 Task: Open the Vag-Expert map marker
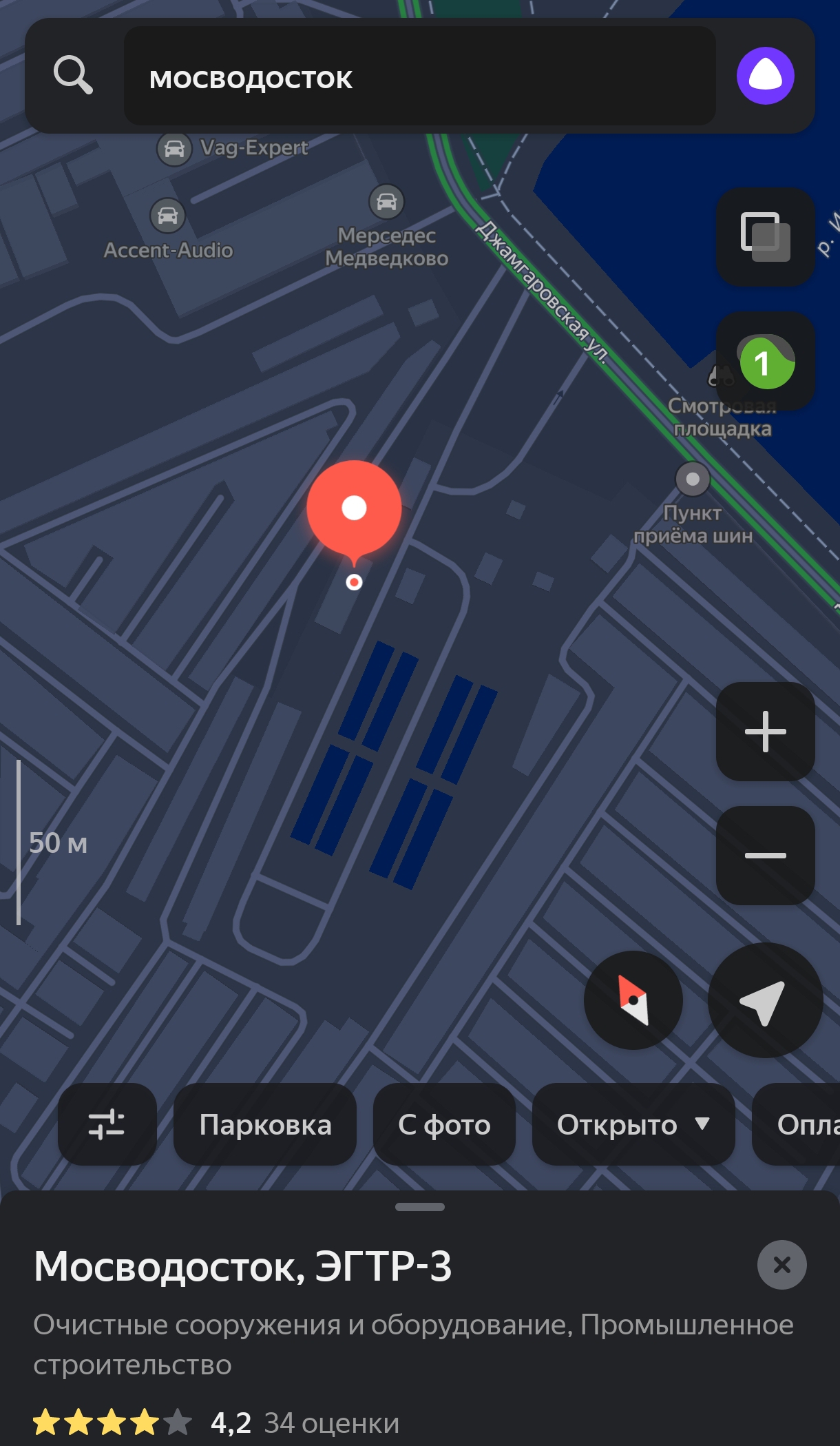coord(175,149)
